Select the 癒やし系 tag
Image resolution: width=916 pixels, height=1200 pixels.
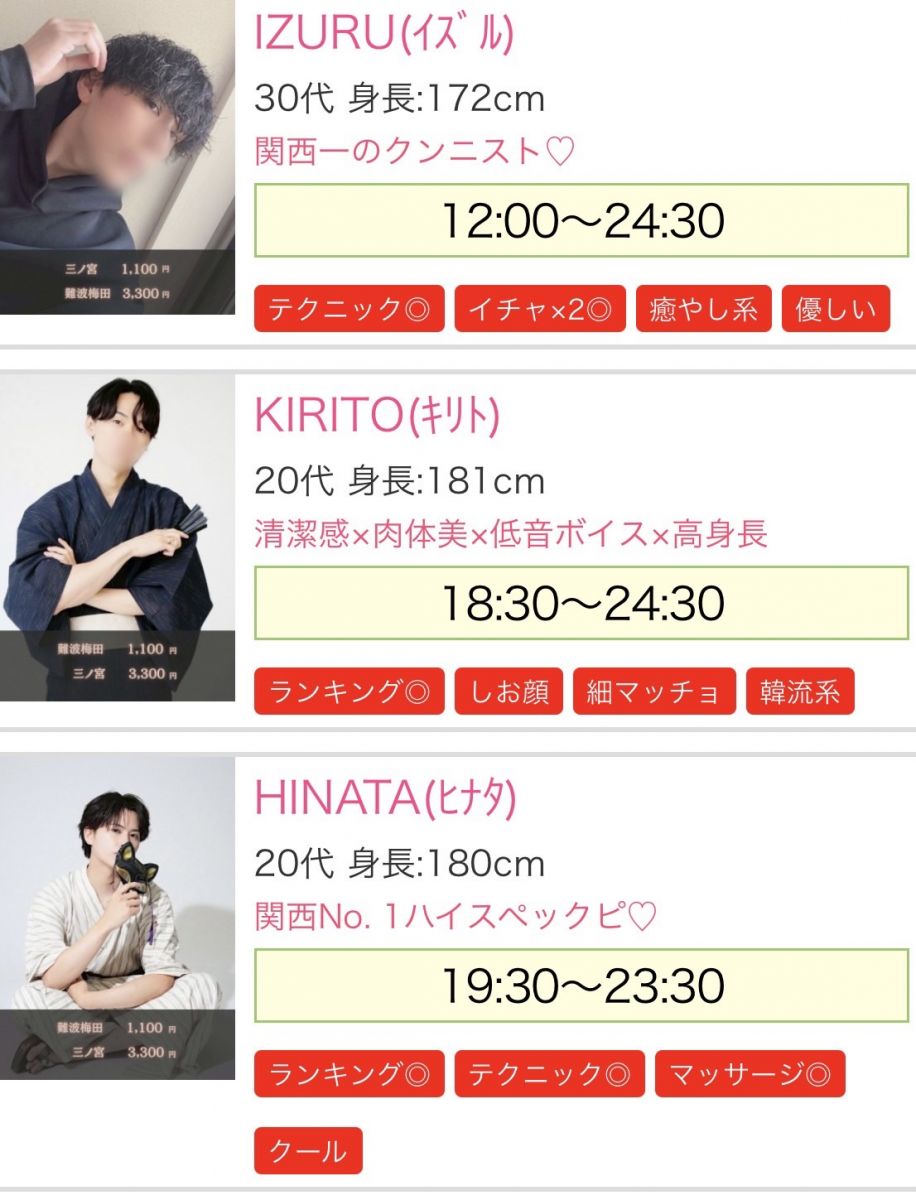704,309
